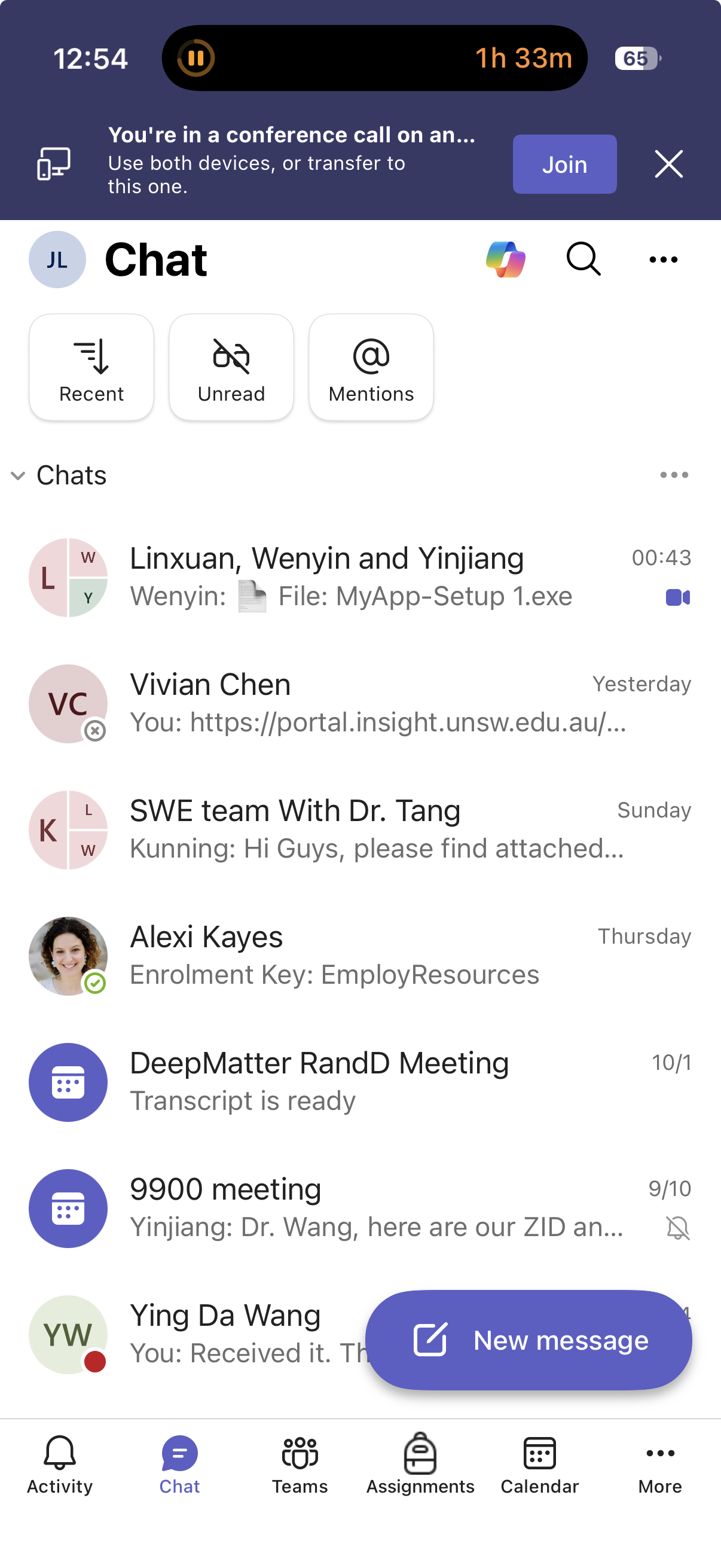
Task: Open the overflow menu beside the Chat title
Action: point(662,260)
